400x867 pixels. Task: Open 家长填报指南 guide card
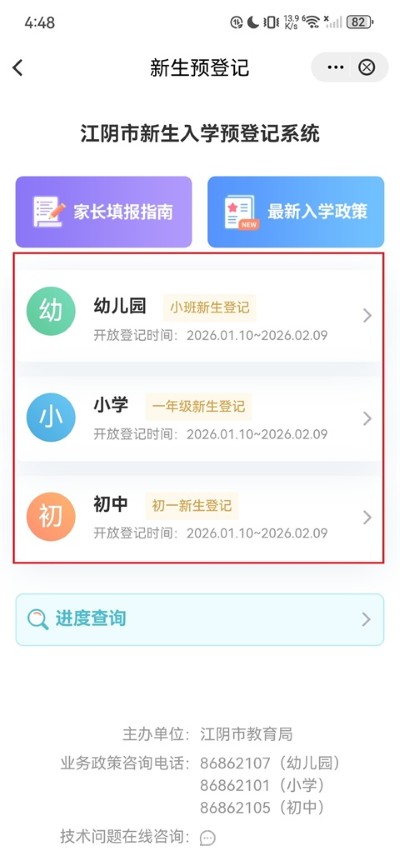[103, 212]
